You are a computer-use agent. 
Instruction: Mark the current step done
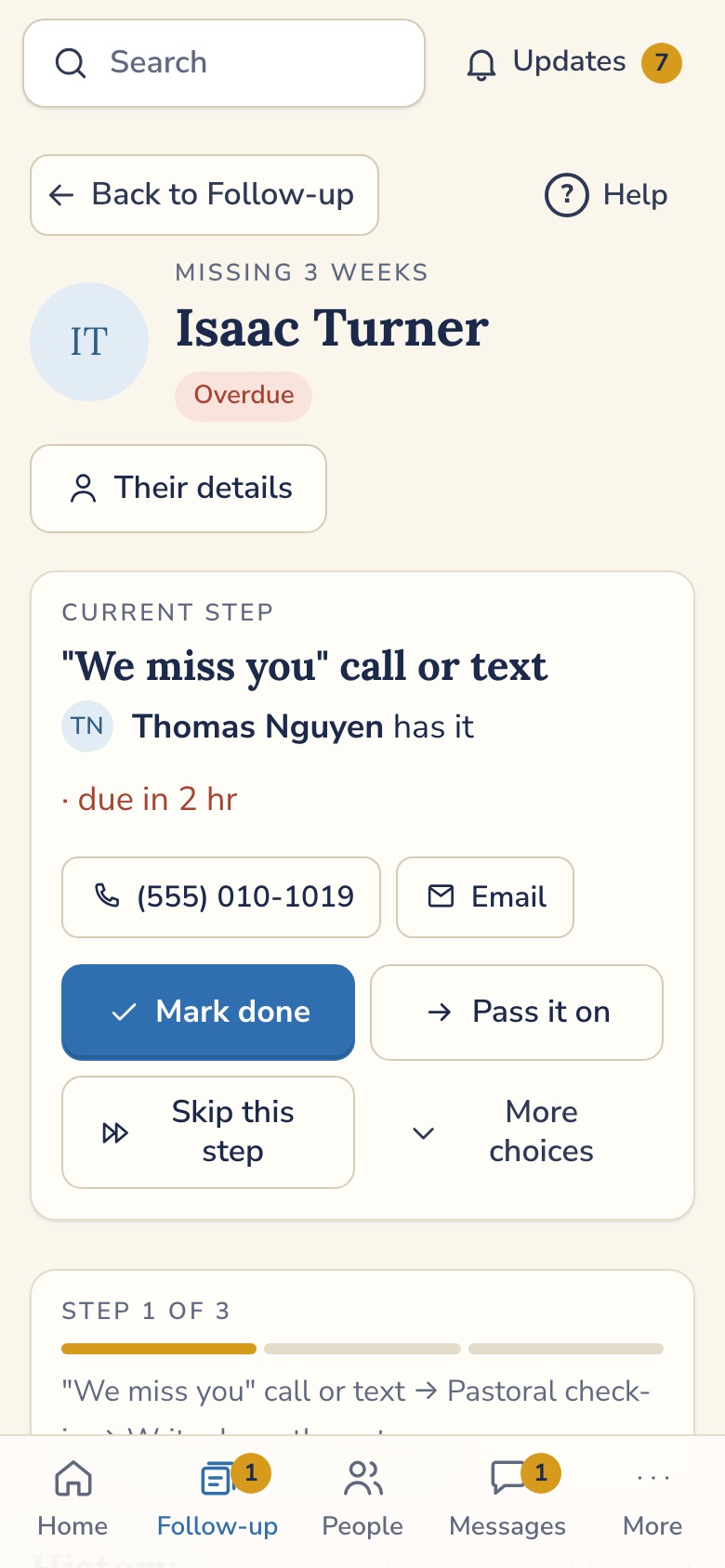tap(208, 1012)
